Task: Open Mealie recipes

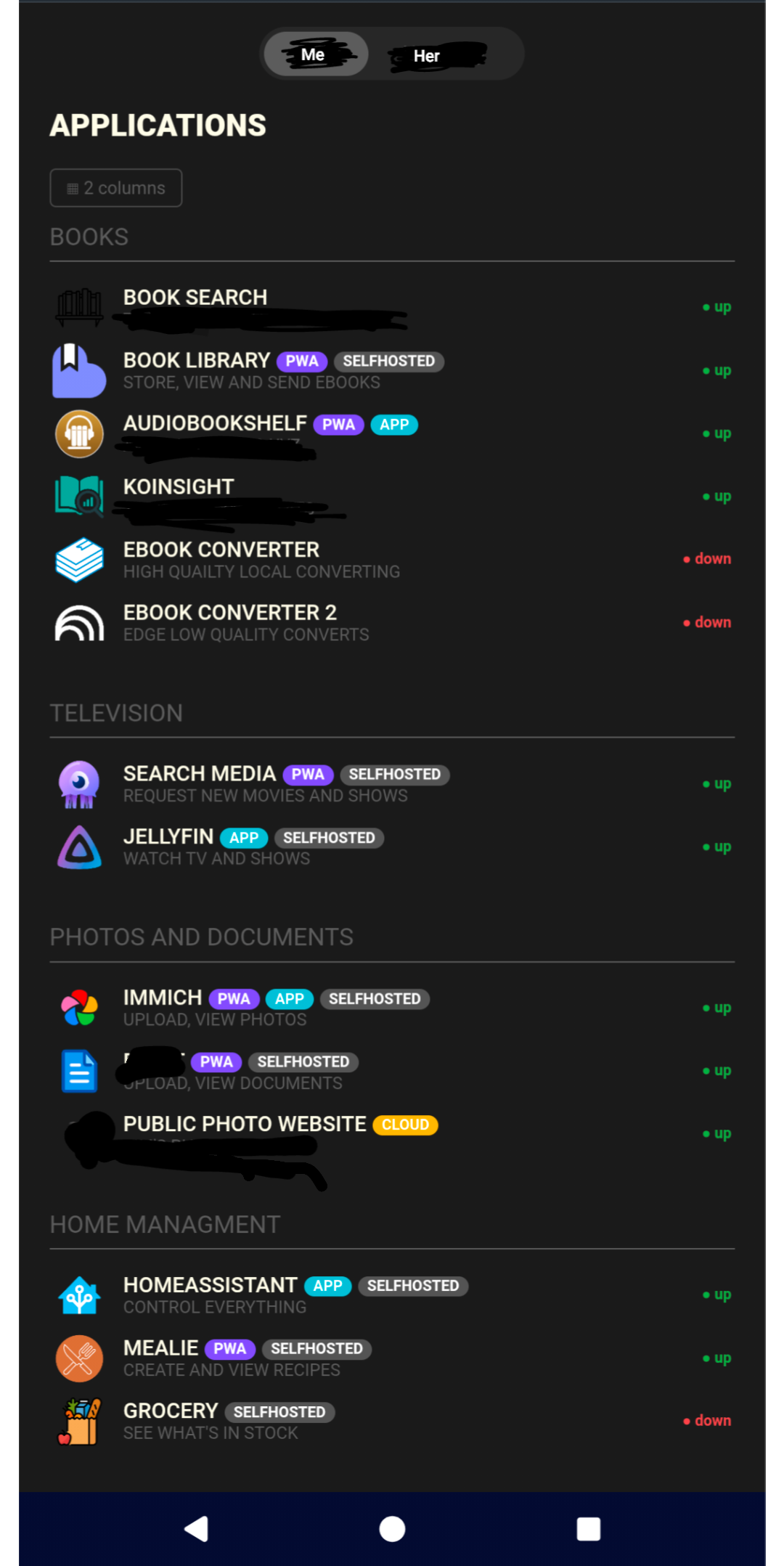Action: pos(161,1349)
